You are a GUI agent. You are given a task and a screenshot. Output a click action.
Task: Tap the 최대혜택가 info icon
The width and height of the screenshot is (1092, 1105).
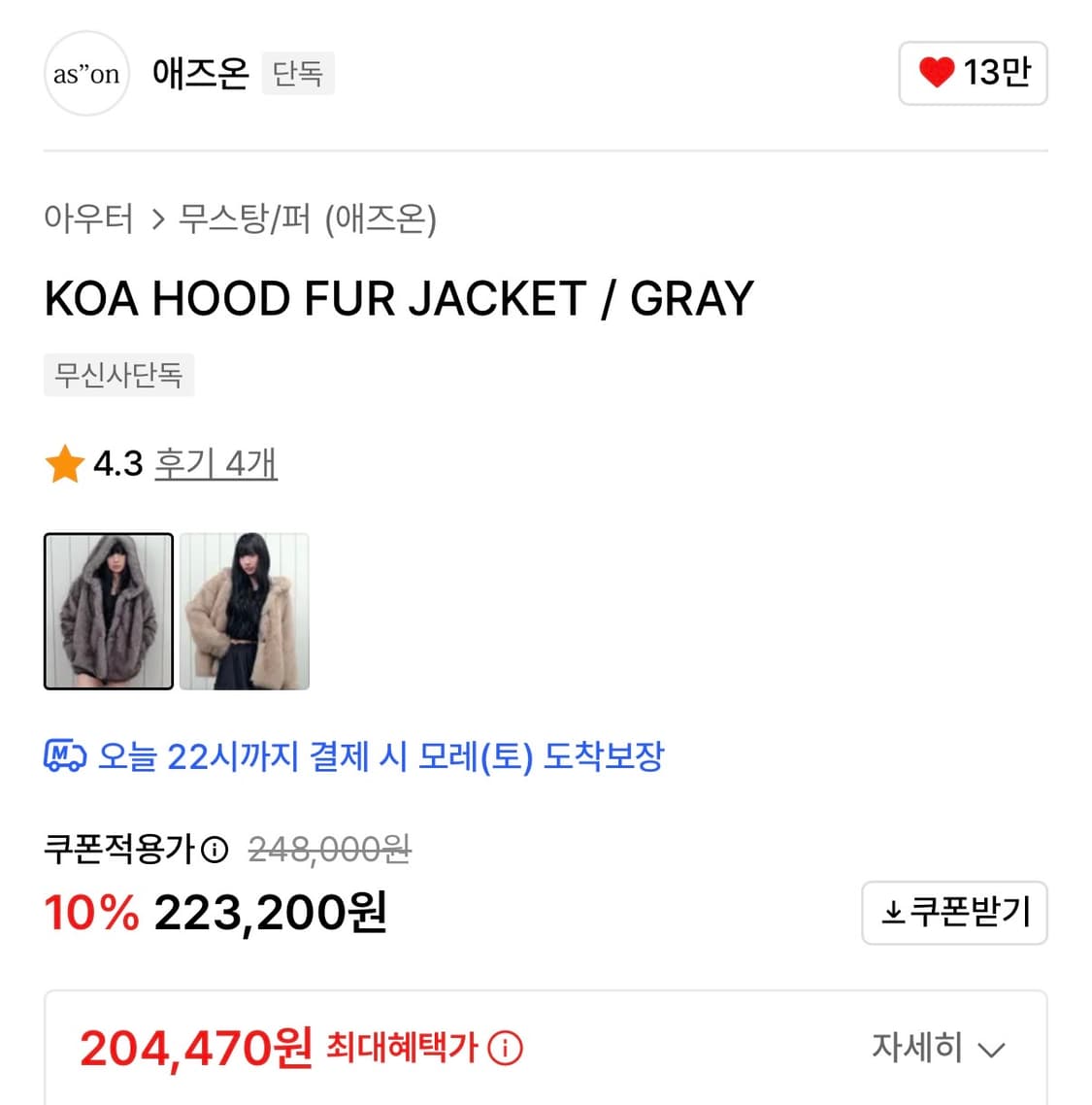point(506,1049)
